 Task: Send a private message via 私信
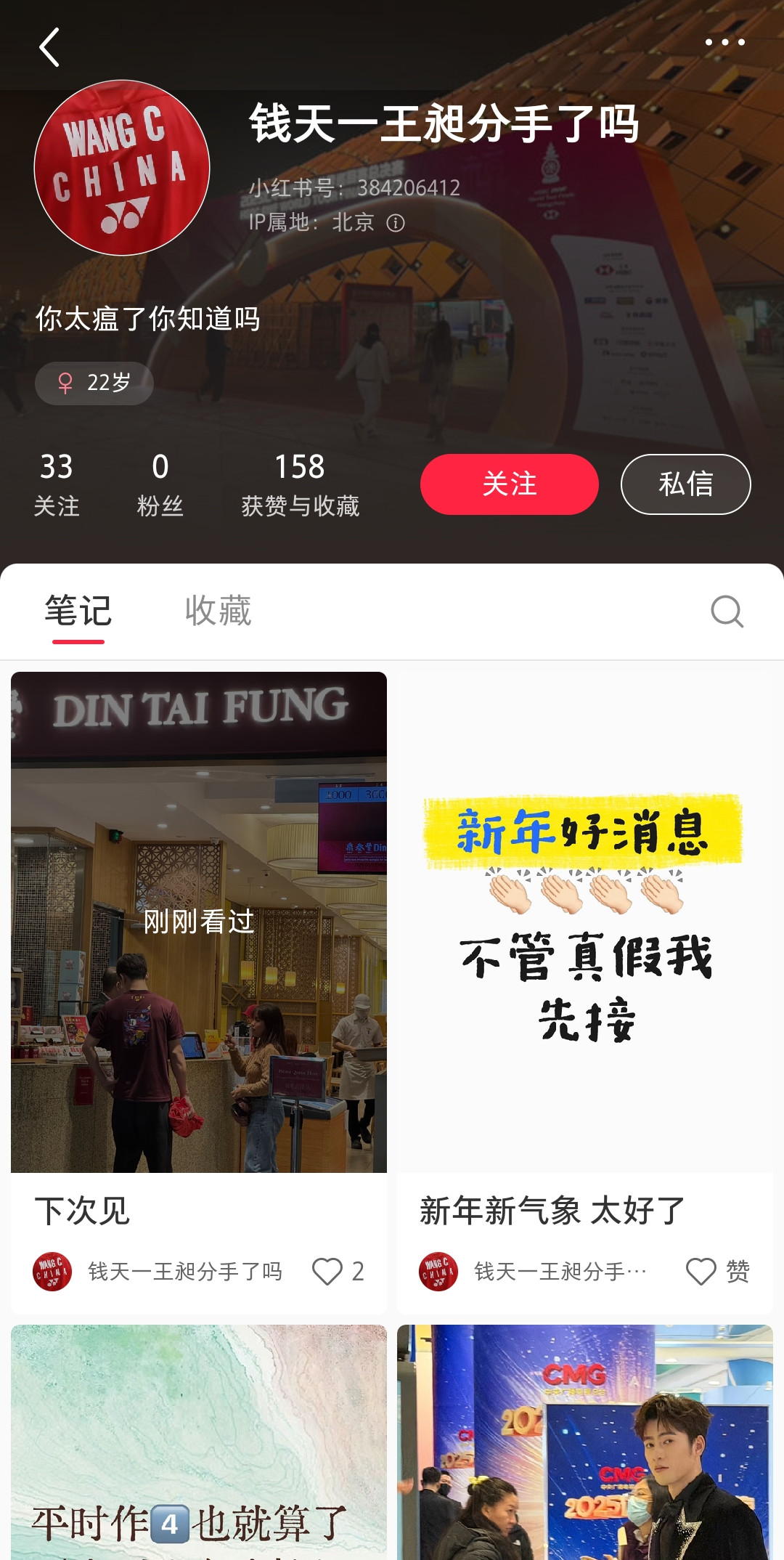pos(685,484)
